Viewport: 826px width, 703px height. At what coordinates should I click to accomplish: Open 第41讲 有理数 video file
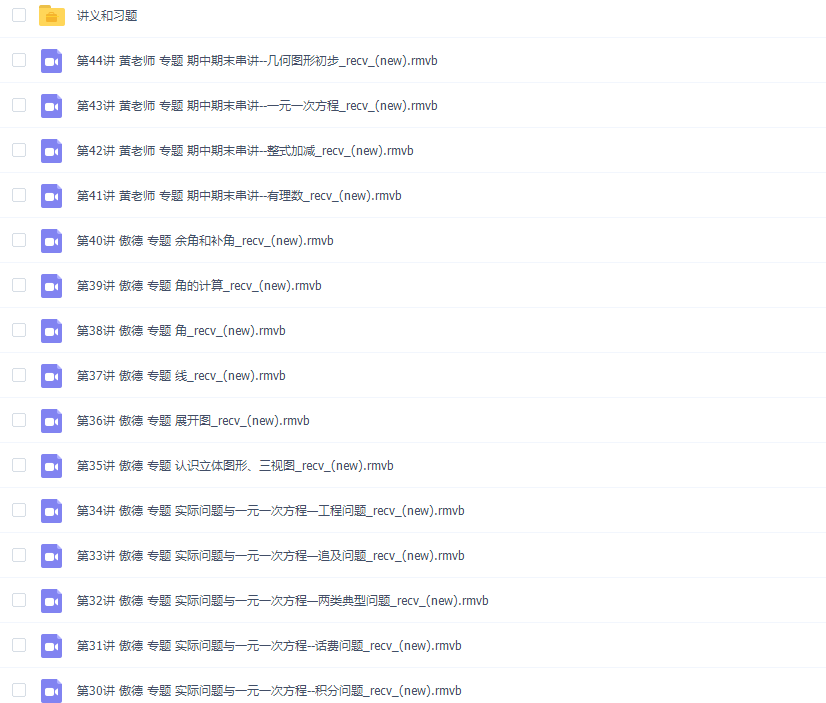click(x=239, y=196)
